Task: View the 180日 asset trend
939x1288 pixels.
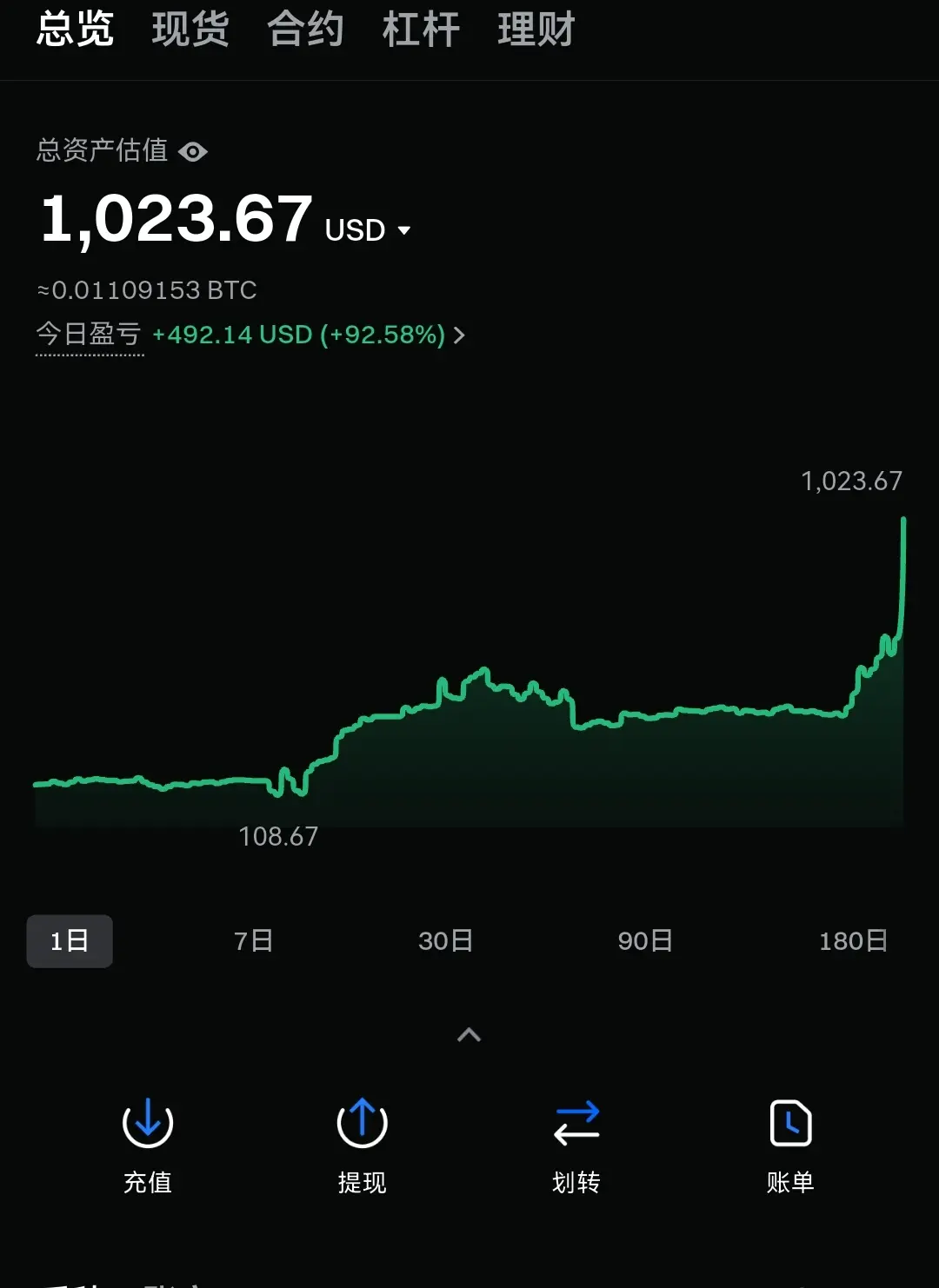Action: (852, 940)
